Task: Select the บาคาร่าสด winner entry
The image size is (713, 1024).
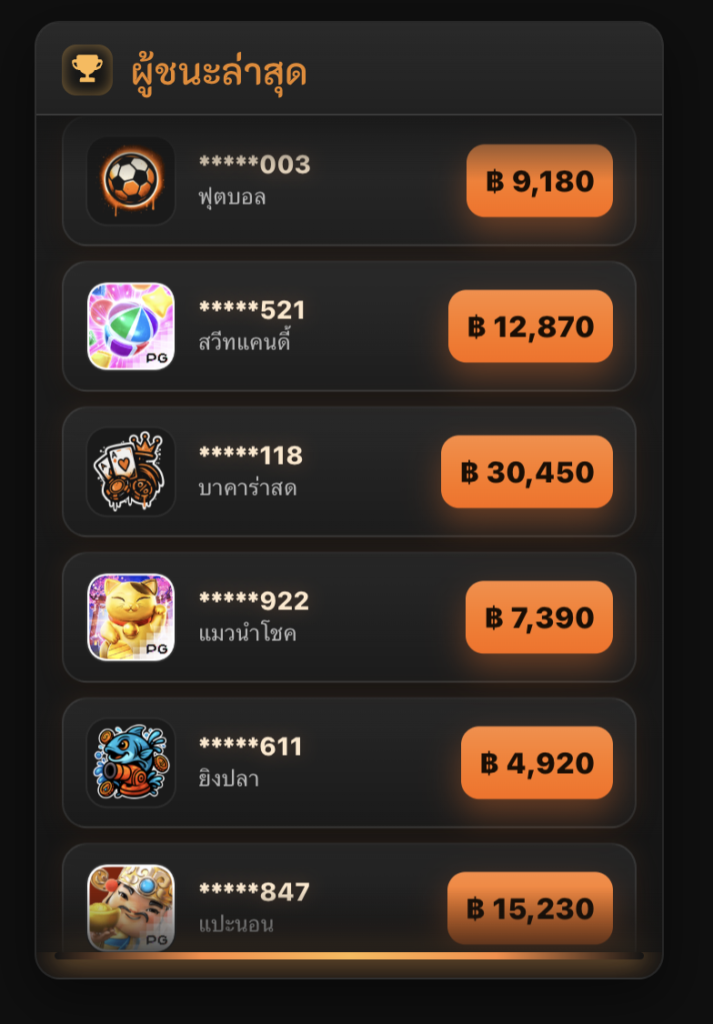Action: pos(348,472)
